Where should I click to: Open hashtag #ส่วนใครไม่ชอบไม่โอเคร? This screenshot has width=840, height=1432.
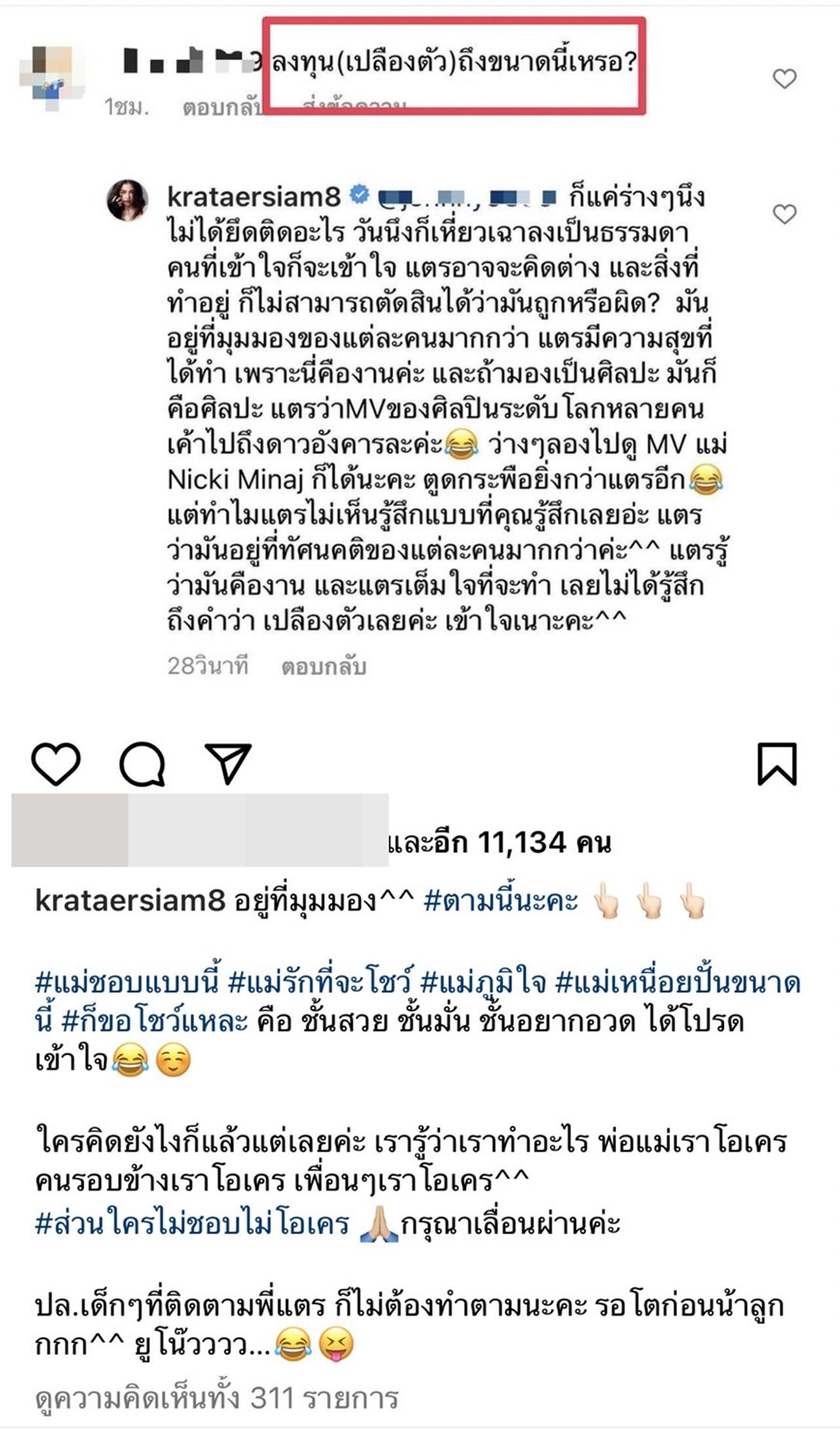tap(192, 1225)
